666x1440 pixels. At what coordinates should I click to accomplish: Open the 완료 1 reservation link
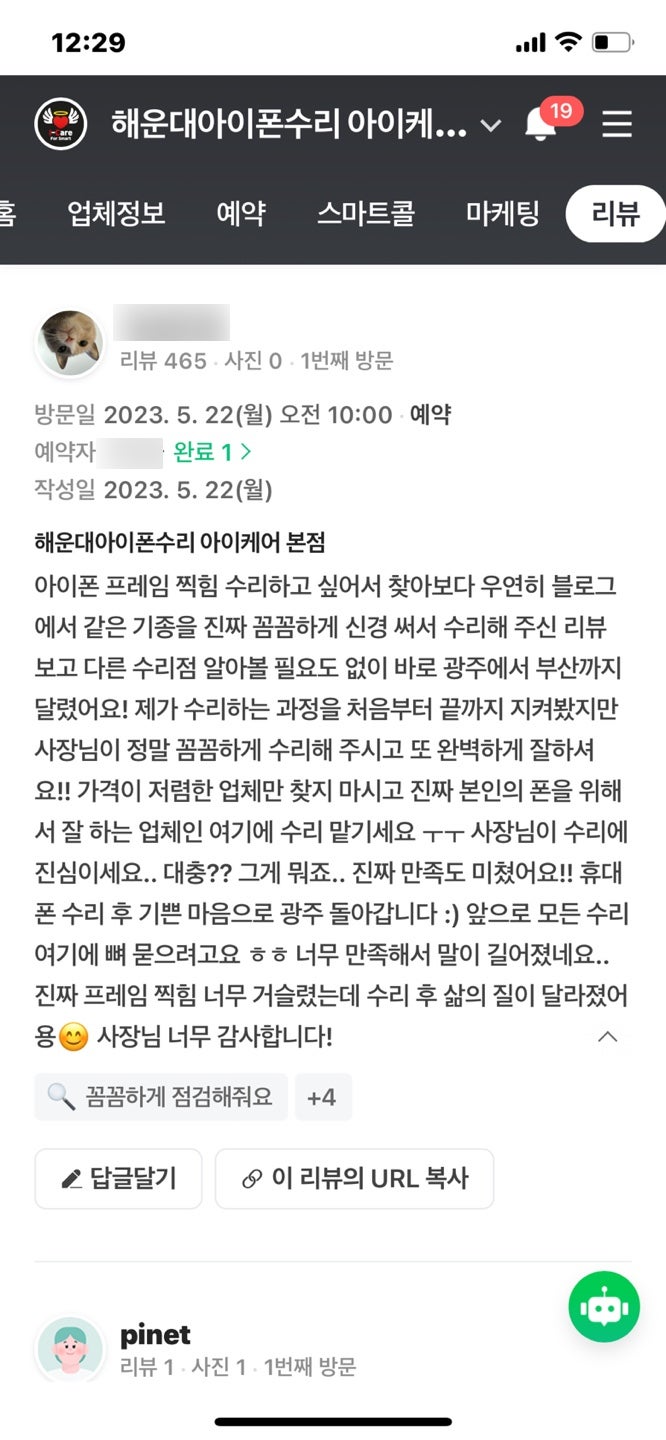point(212,452)
